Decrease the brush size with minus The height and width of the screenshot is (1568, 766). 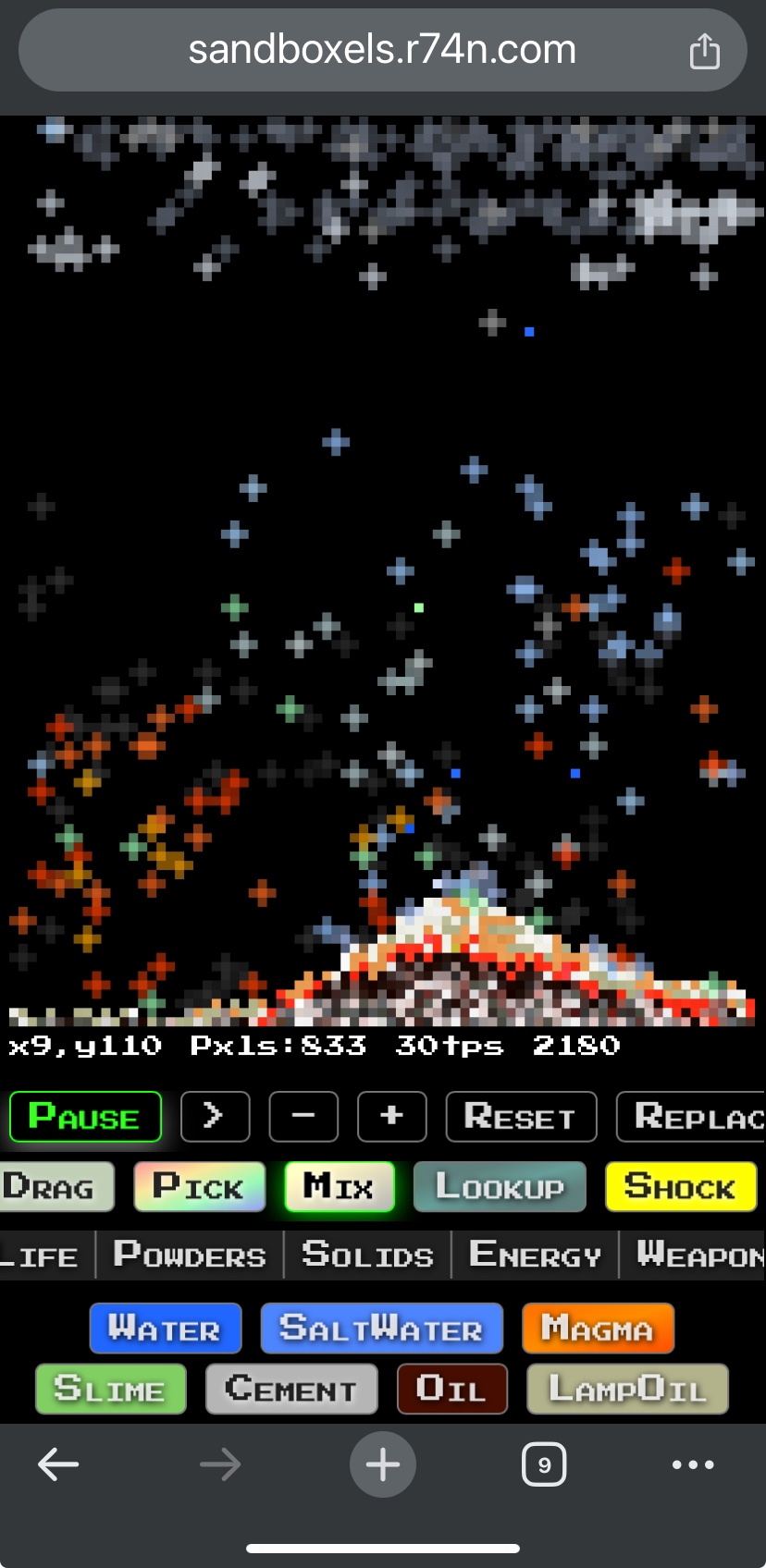(303, 1117)
